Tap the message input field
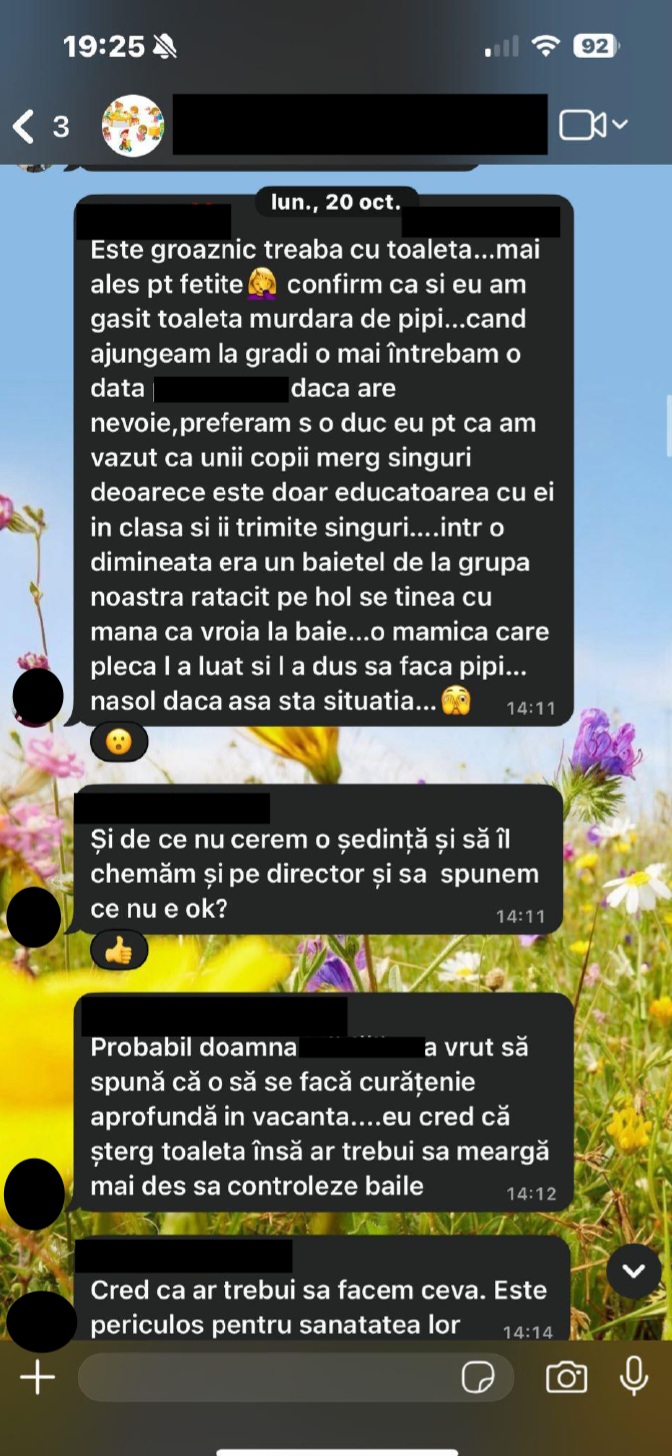The width and height of the screenshot is (672, 1456). pyautogui.click(x=265, y=1377)
